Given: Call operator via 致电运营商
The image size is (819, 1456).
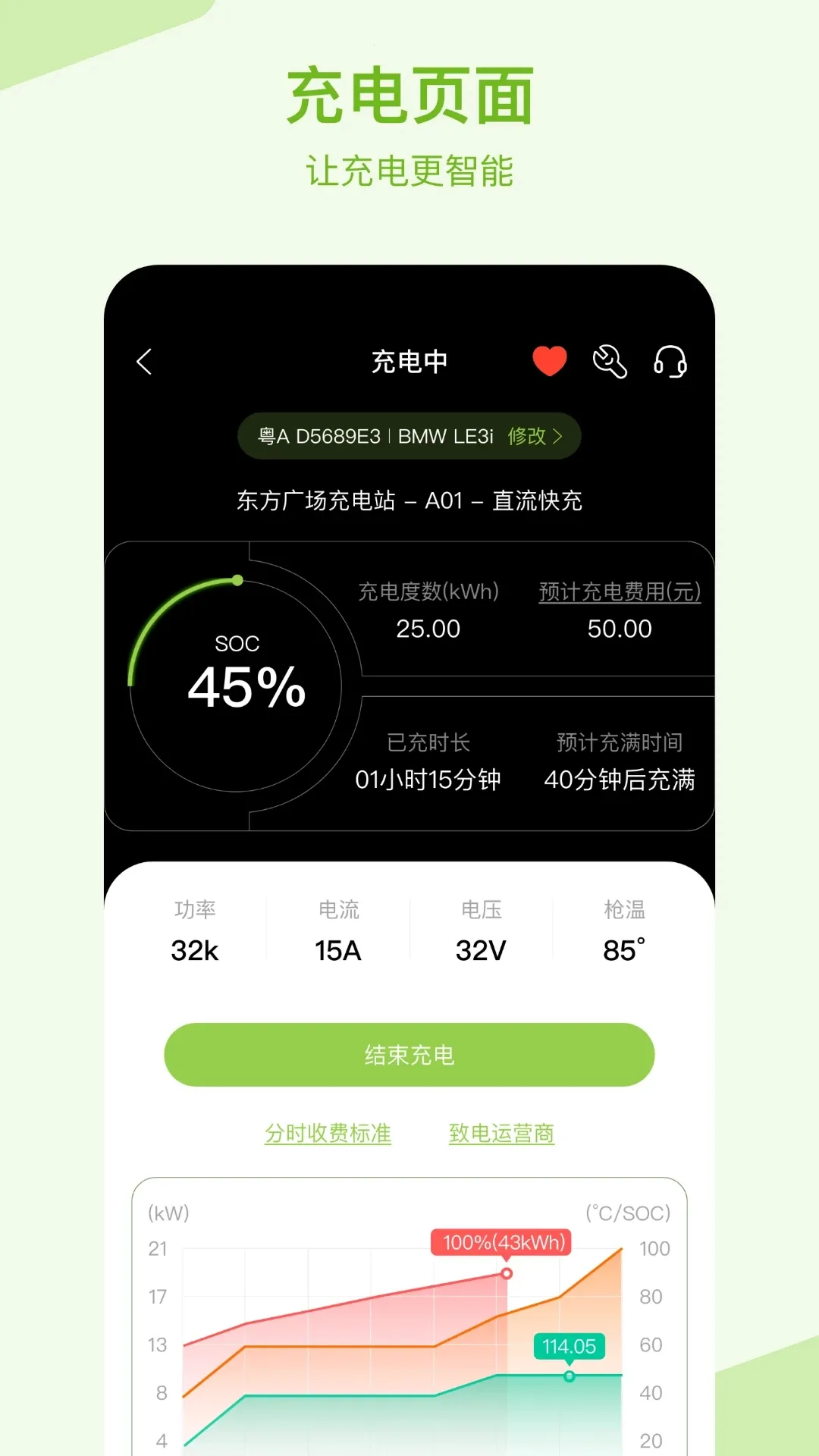Looking at the screenshot, I should tap(502, 1134).
